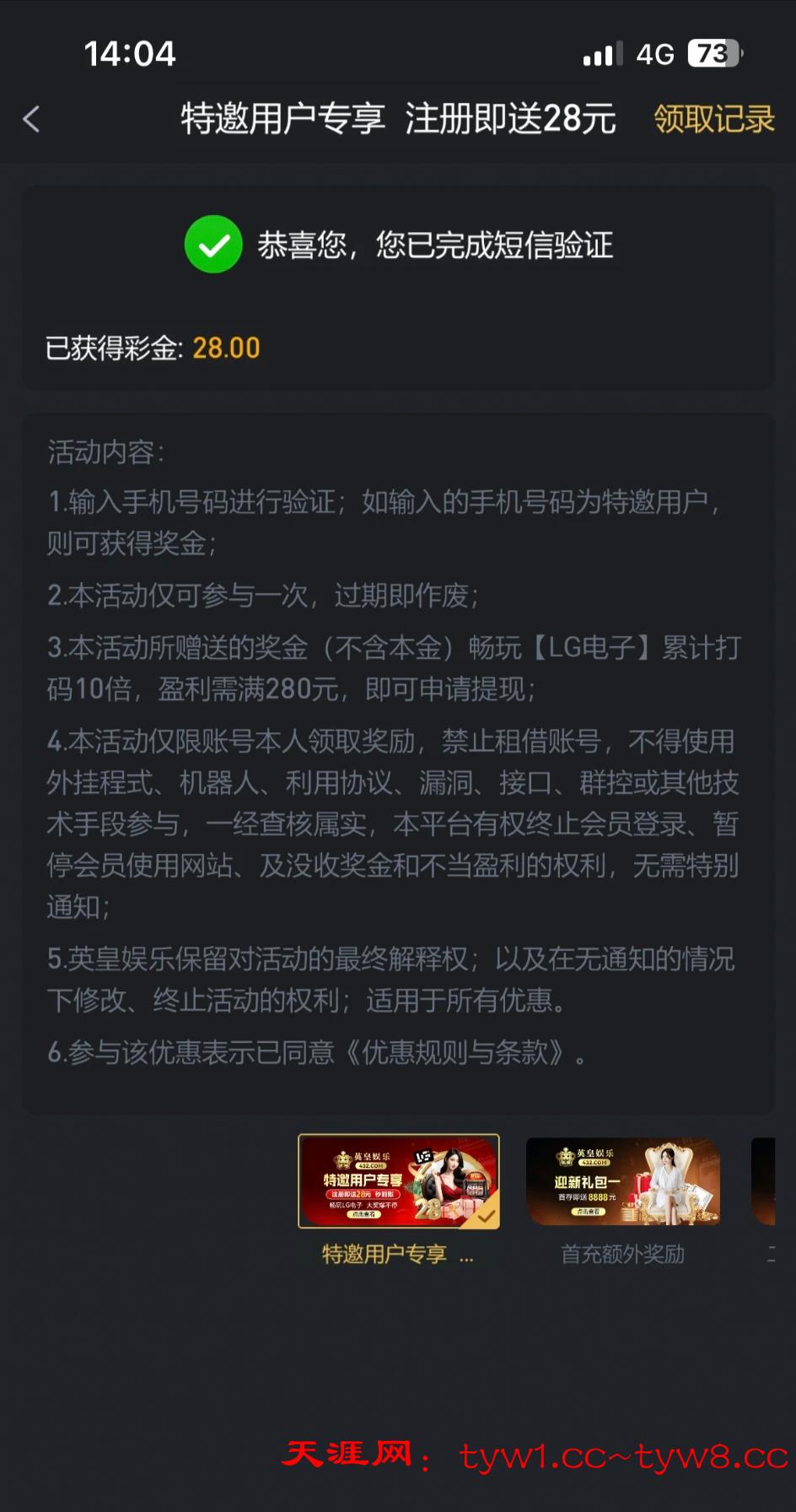Go back using the top-left arrow
This screenshot has width=796, height=1512.
32,119
